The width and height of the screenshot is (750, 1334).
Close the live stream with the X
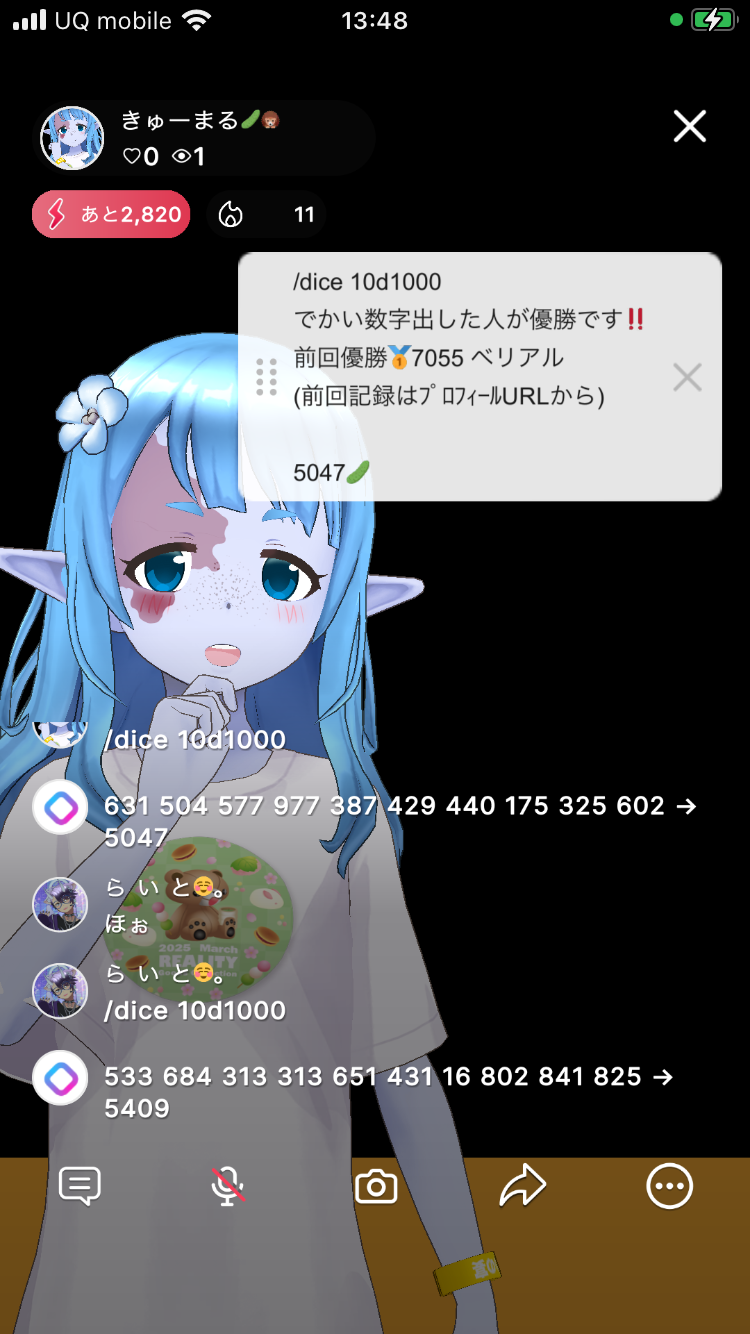point(689,127)
